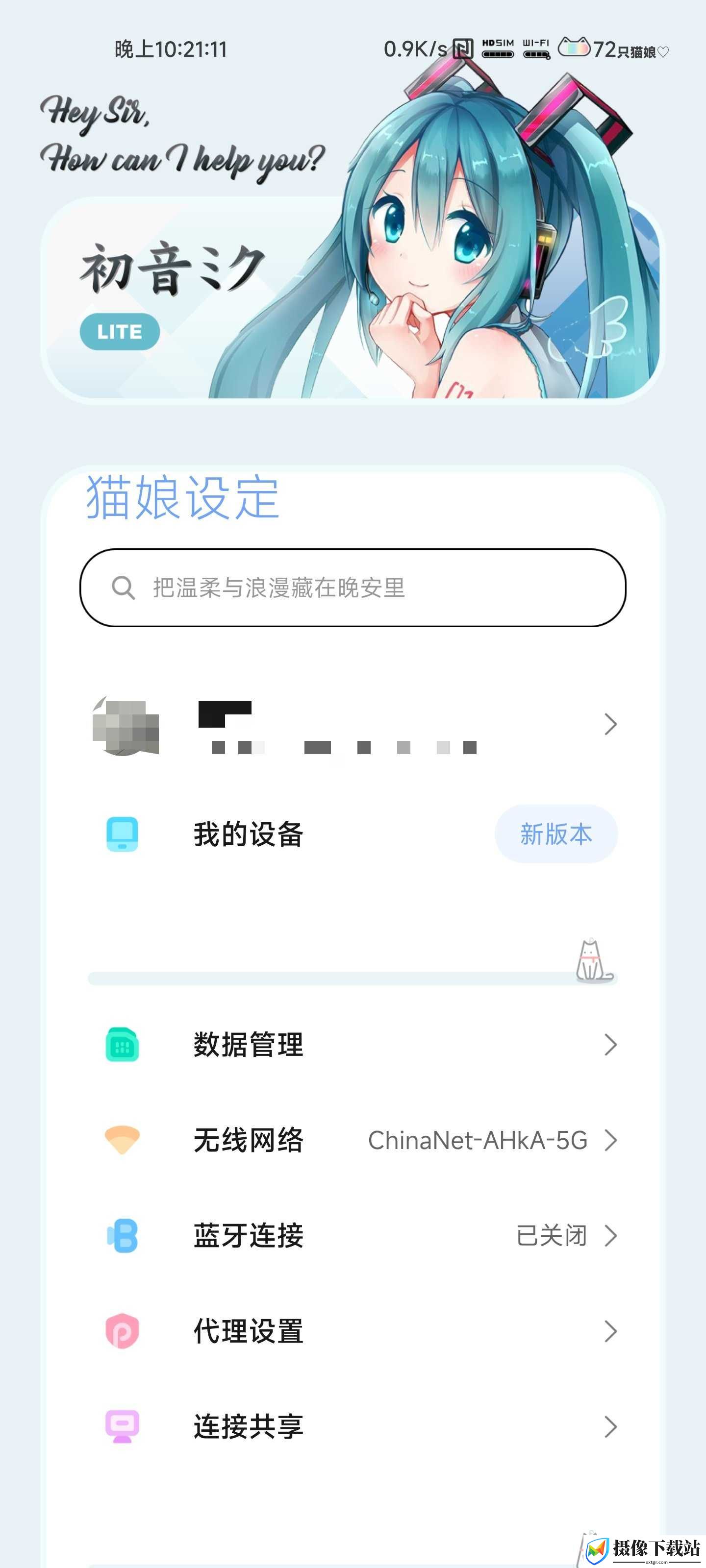This screenshot has height=1568, width=706.
Task: Tap the 初音ミク LITE banner card
Action: point(353,298)
